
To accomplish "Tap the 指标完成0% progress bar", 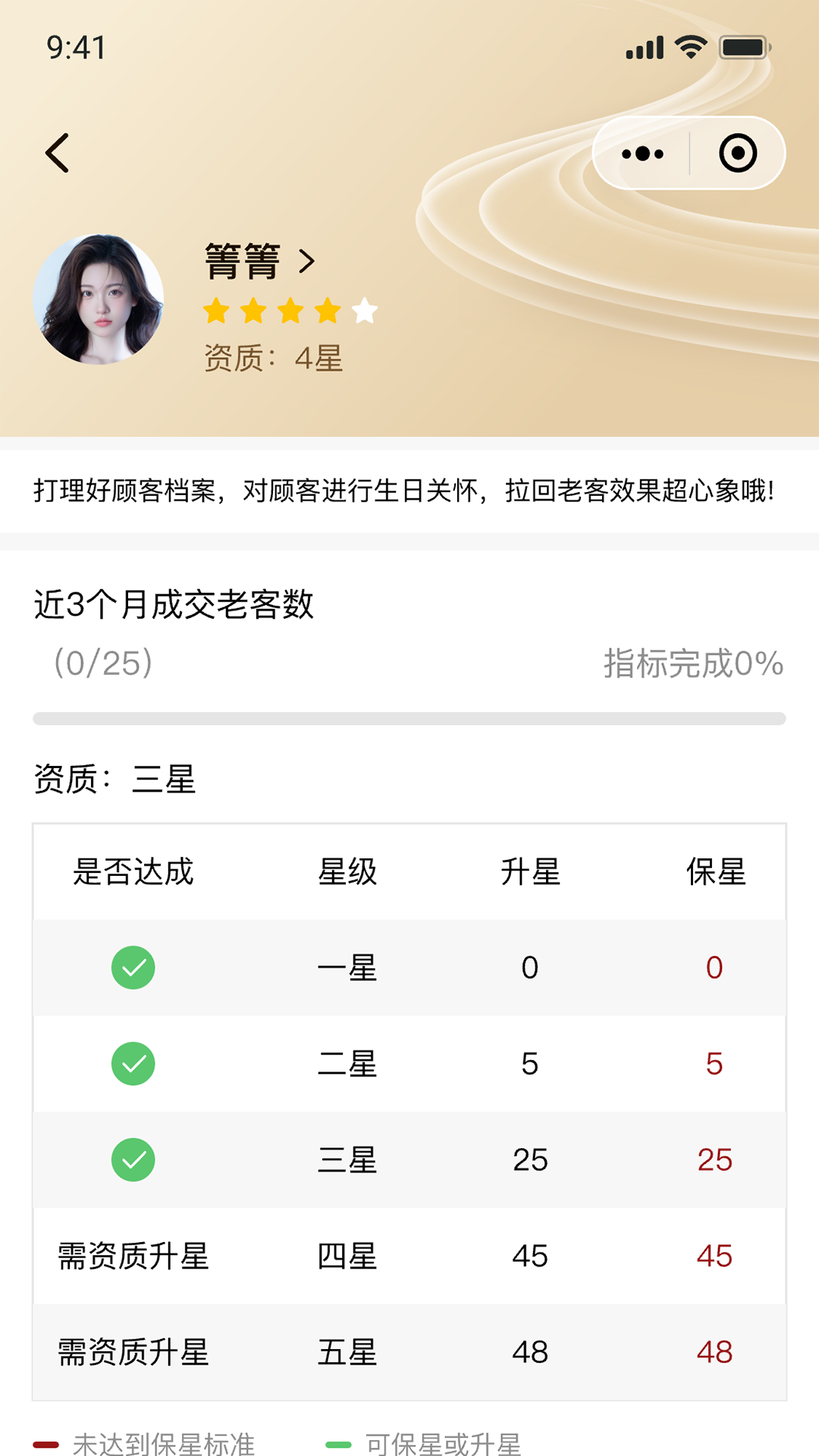I will click(x=409, y=717).
